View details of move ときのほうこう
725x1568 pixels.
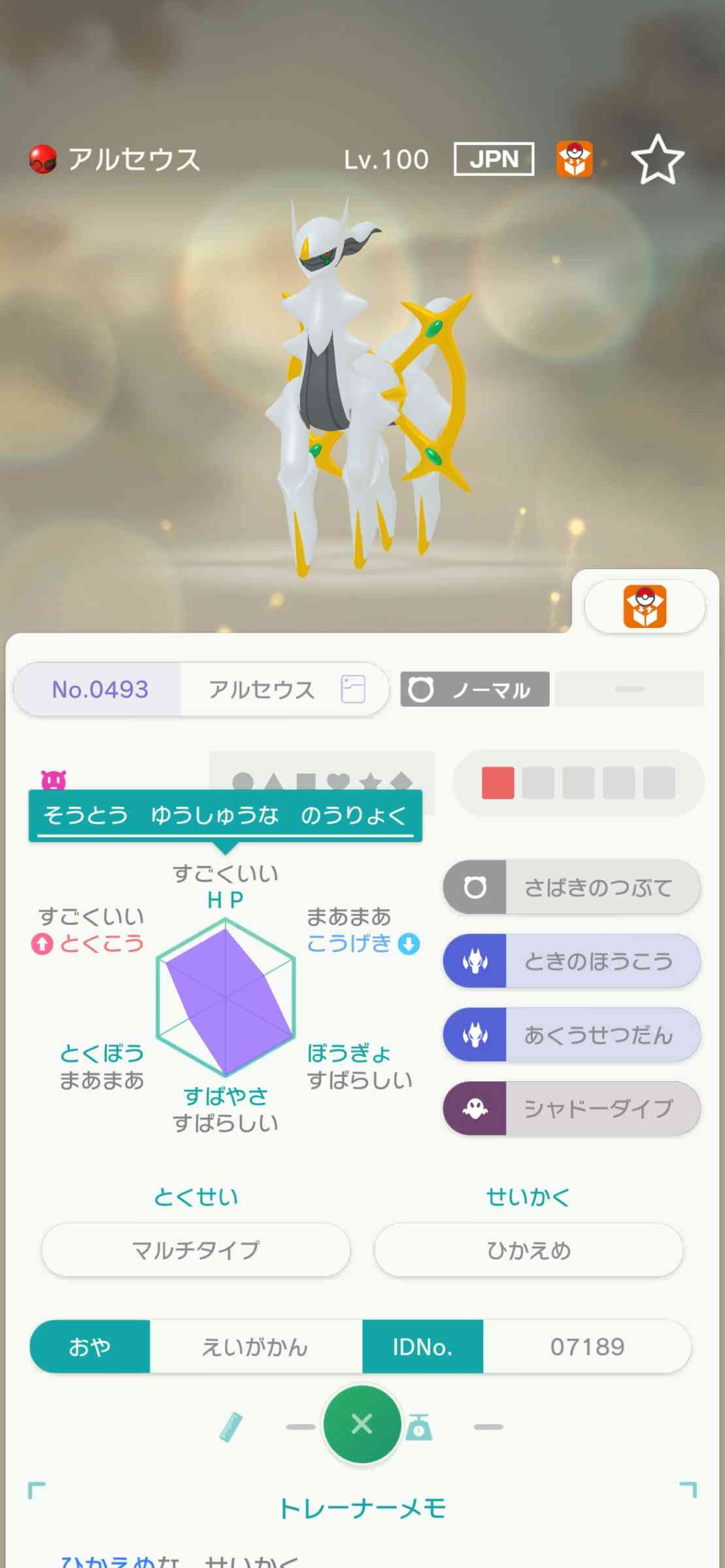click(x=571, y=961)
